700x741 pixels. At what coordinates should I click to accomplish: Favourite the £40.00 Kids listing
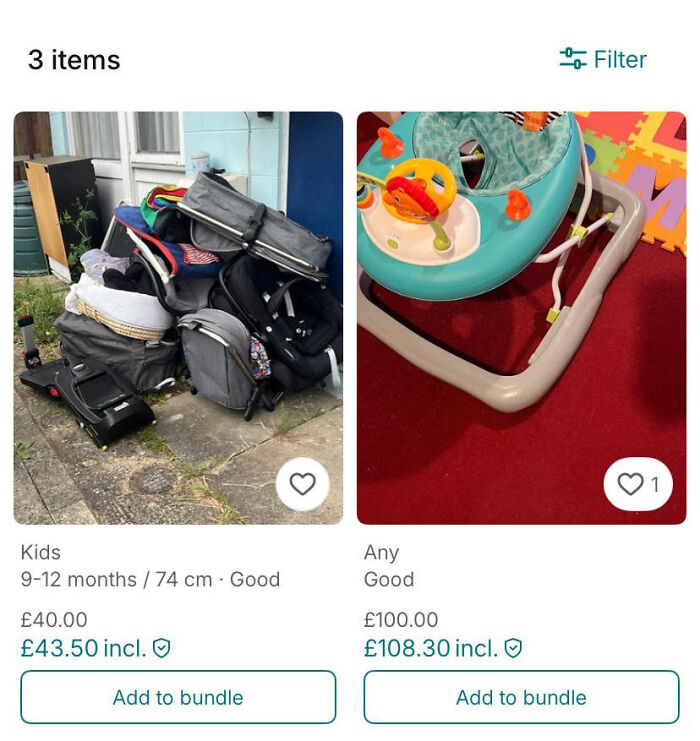coord(302,485)
